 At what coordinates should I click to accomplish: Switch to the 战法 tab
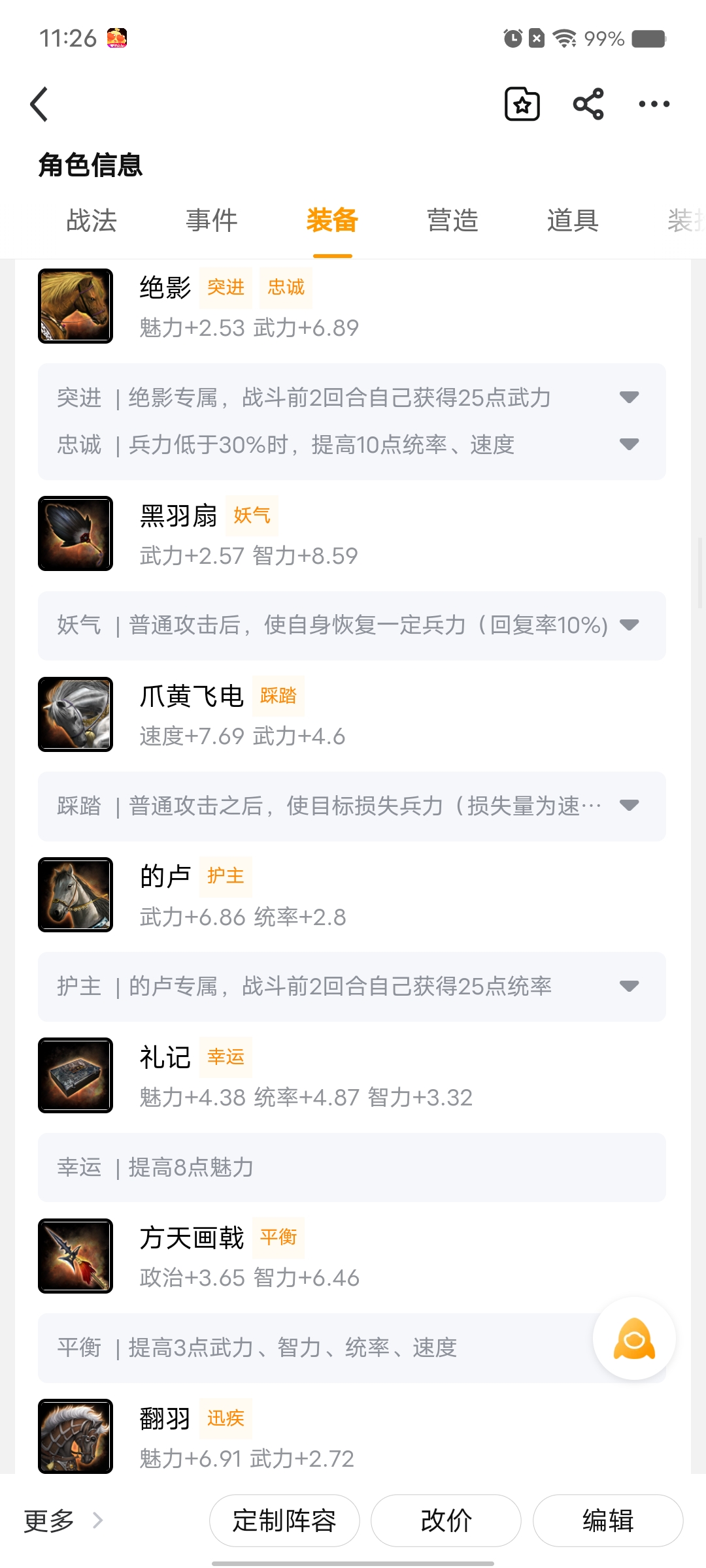pos(92,221)
